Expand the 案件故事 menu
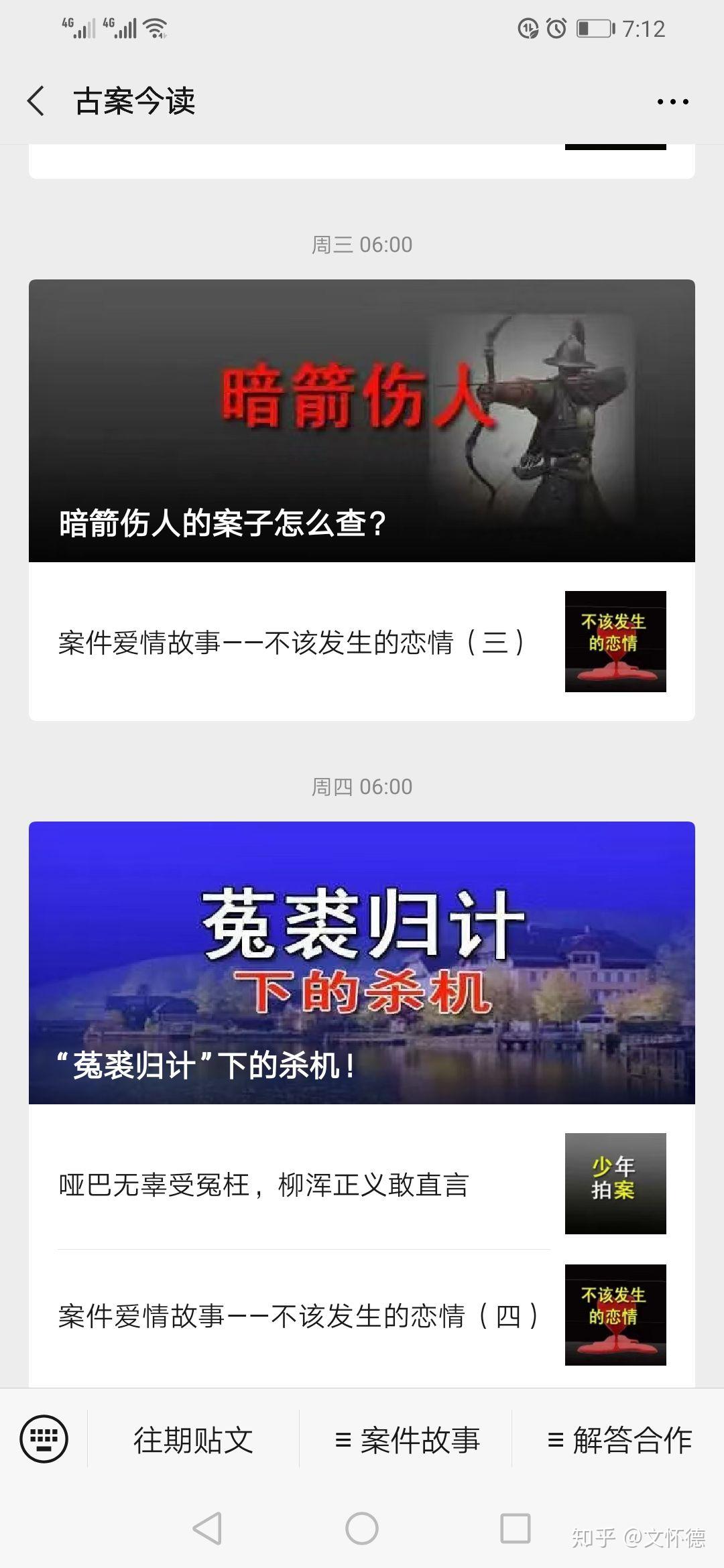This screenshot has width=724, height=1568. (x=406, y=1439)
